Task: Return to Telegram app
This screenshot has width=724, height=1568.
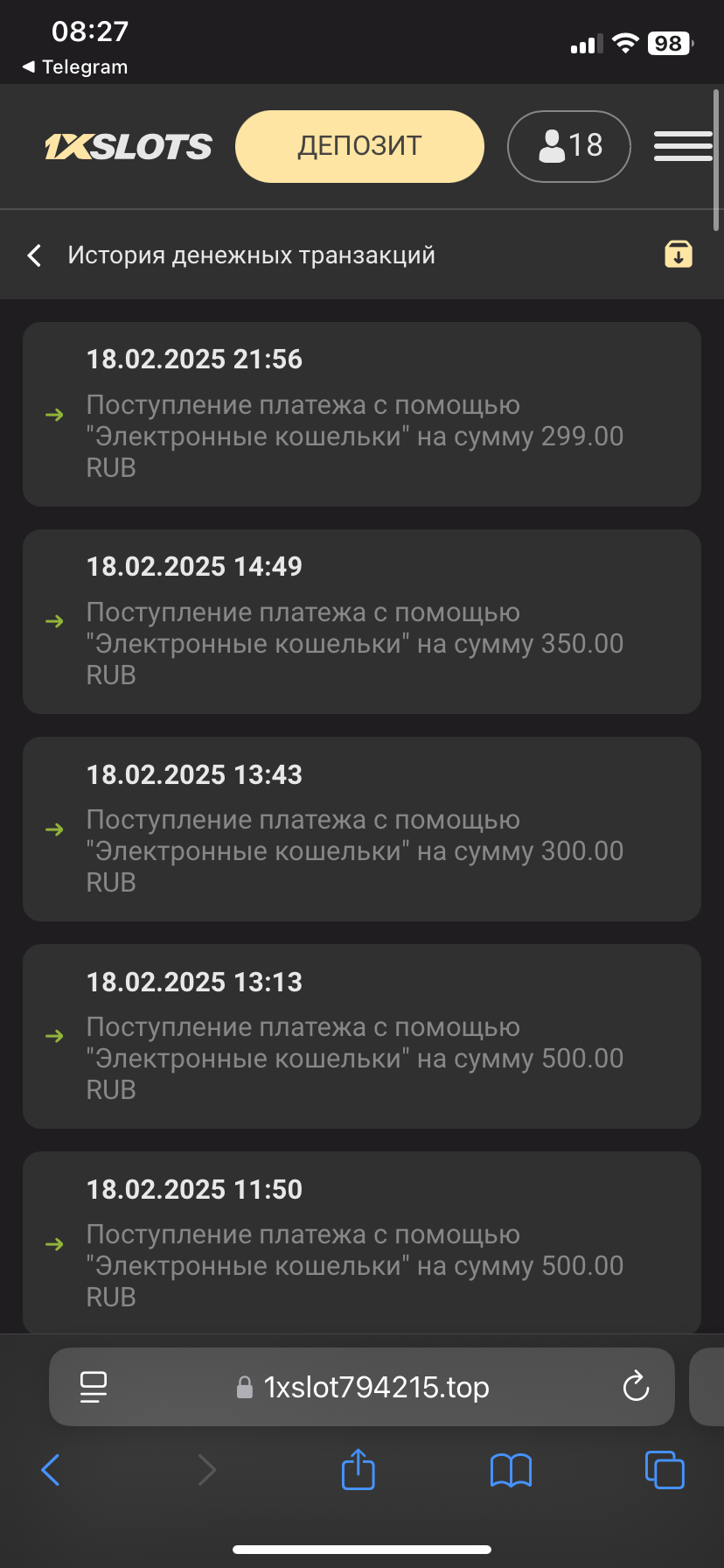Action: [75, 67]
